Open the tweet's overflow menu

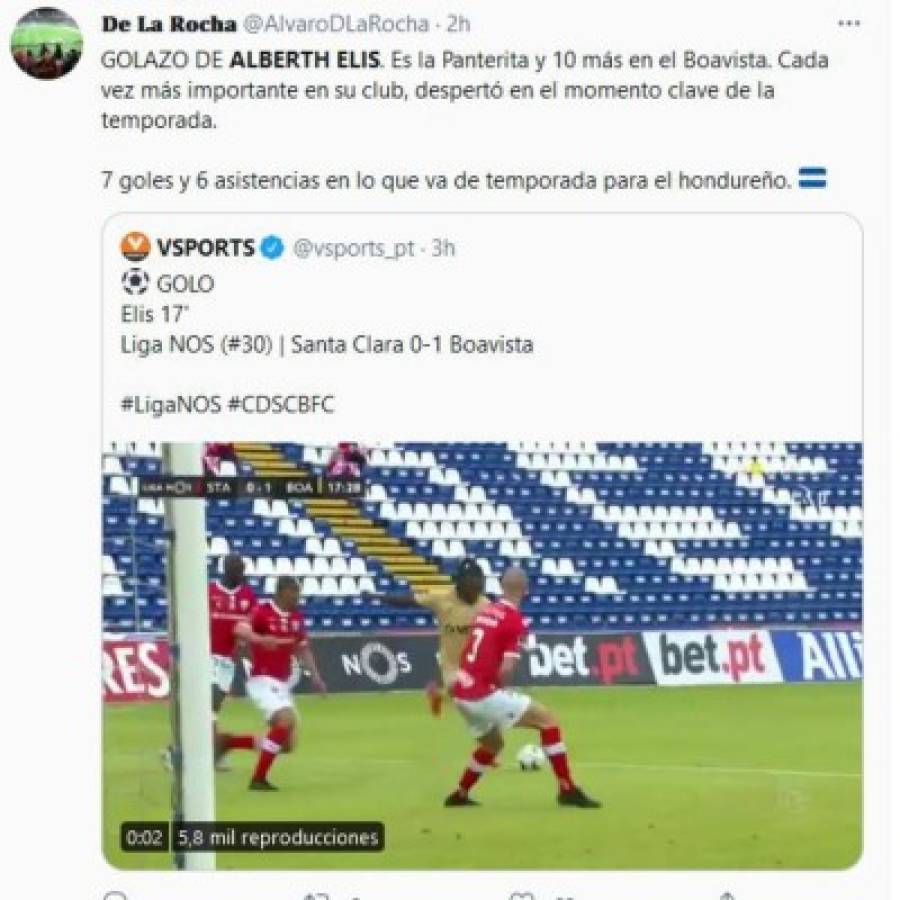coord(849,23)
